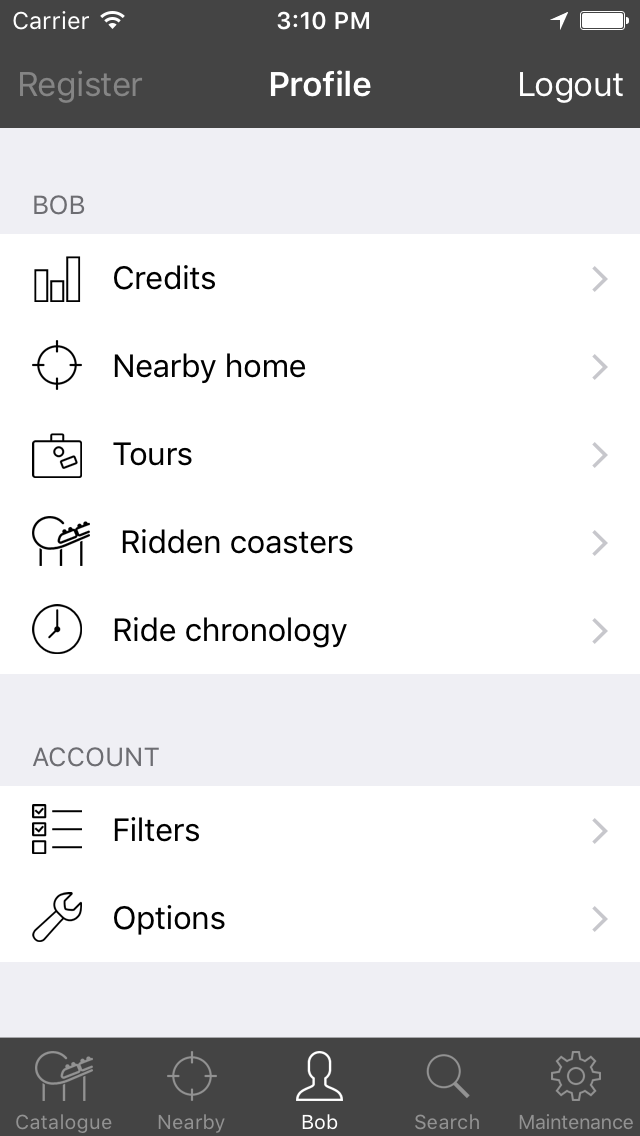Open the Credits row
This screenshot has height=1136, width=640.
click(320, 278)
